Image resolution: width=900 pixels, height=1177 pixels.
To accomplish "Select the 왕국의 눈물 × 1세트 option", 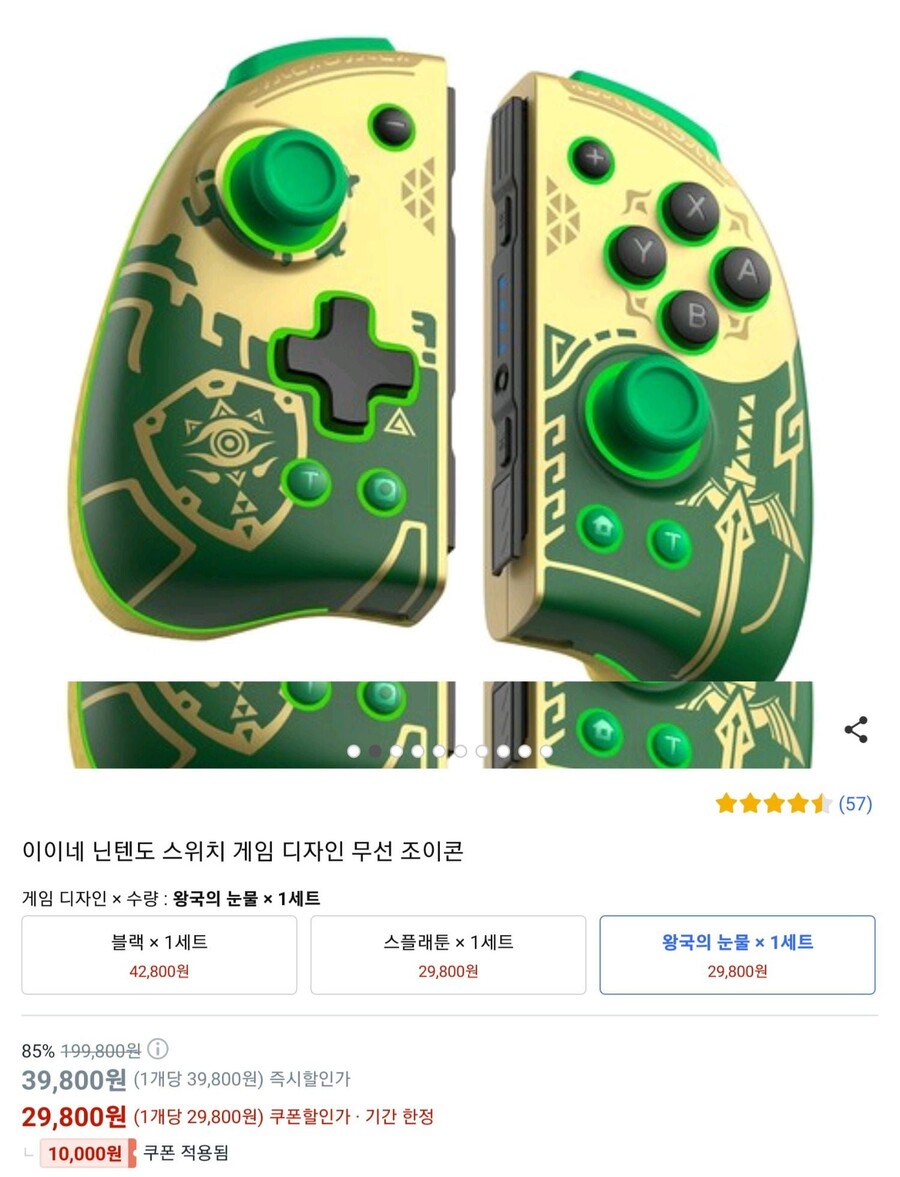I will click(737, 955).
